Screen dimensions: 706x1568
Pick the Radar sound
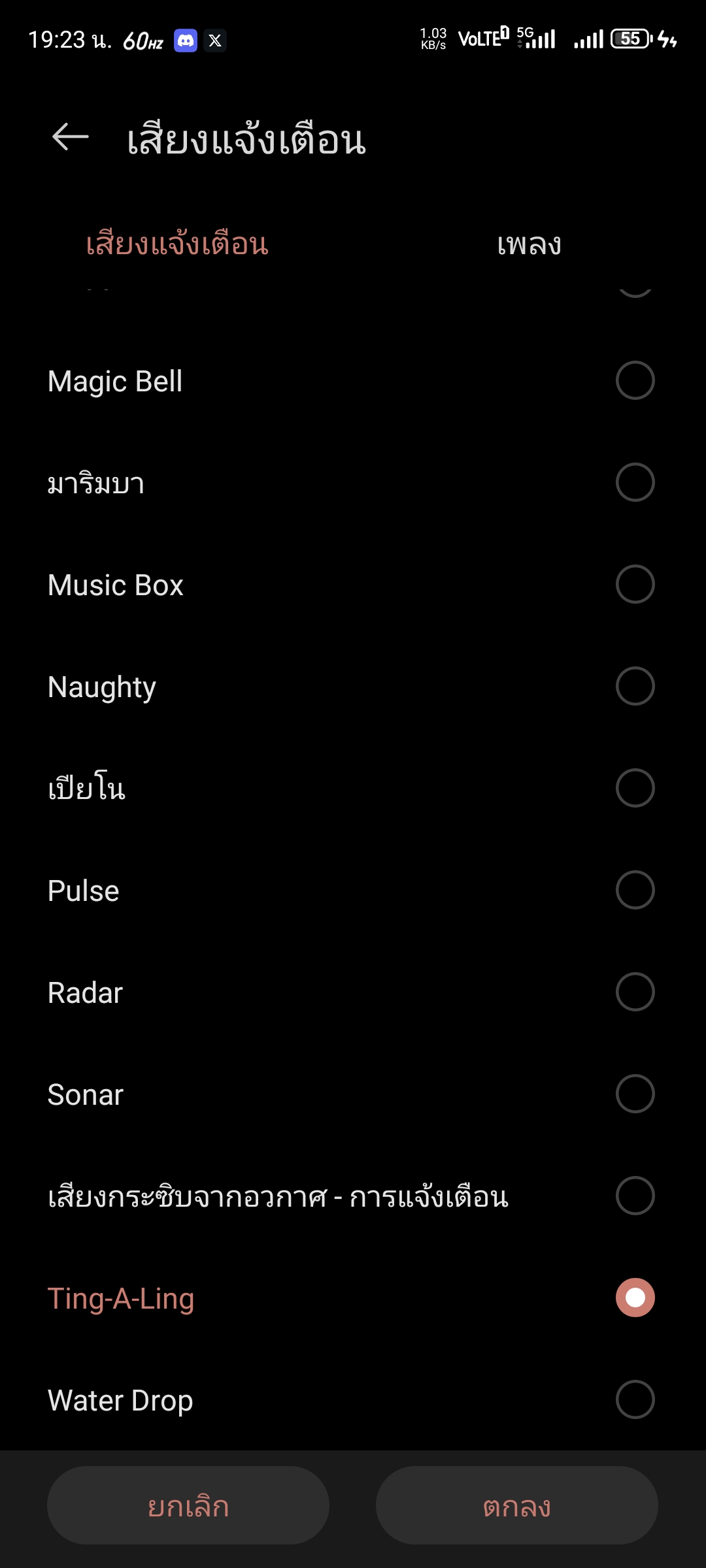353,992
